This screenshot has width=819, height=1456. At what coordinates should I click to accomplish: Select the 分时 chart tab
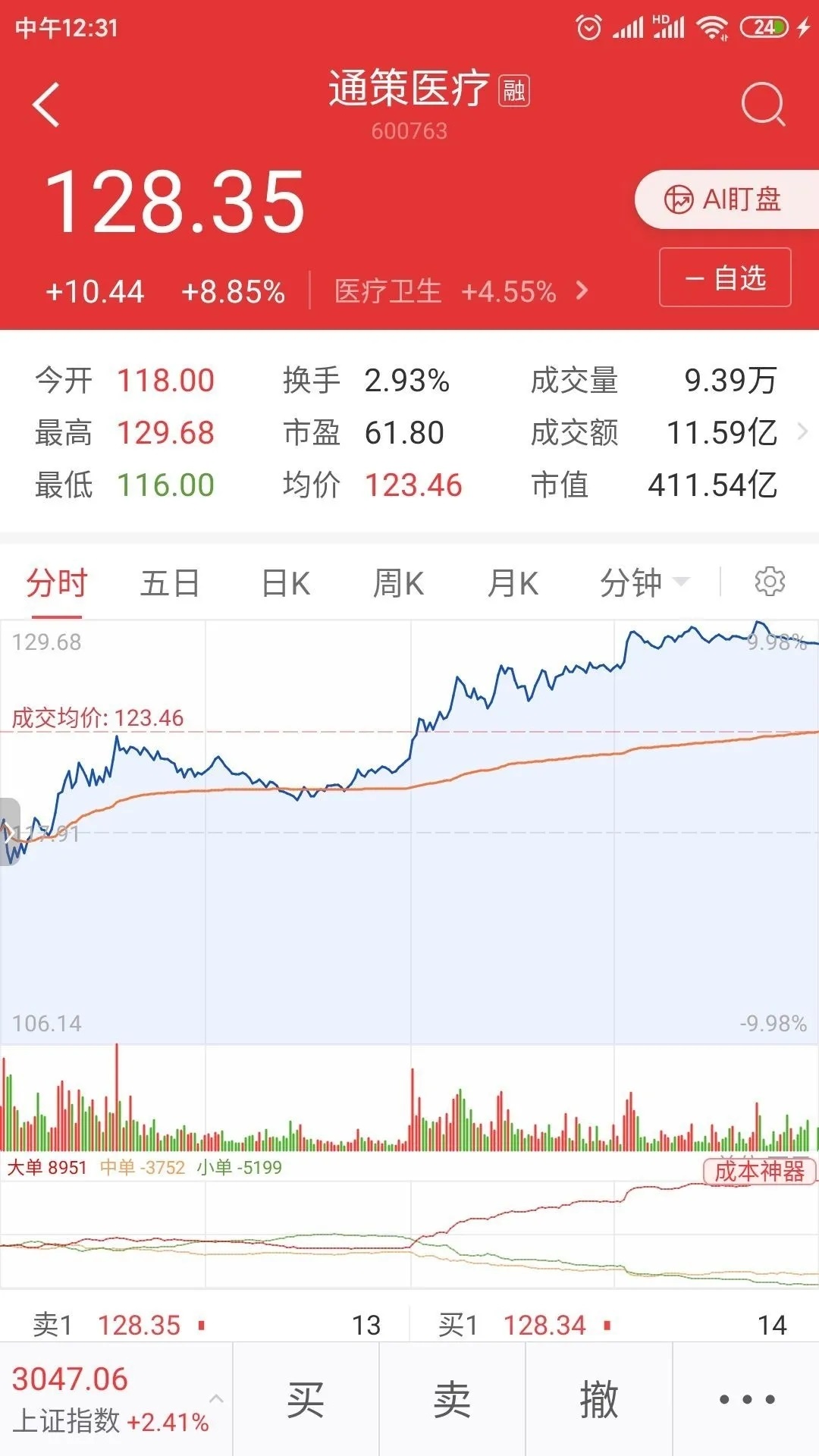point(57,584)
